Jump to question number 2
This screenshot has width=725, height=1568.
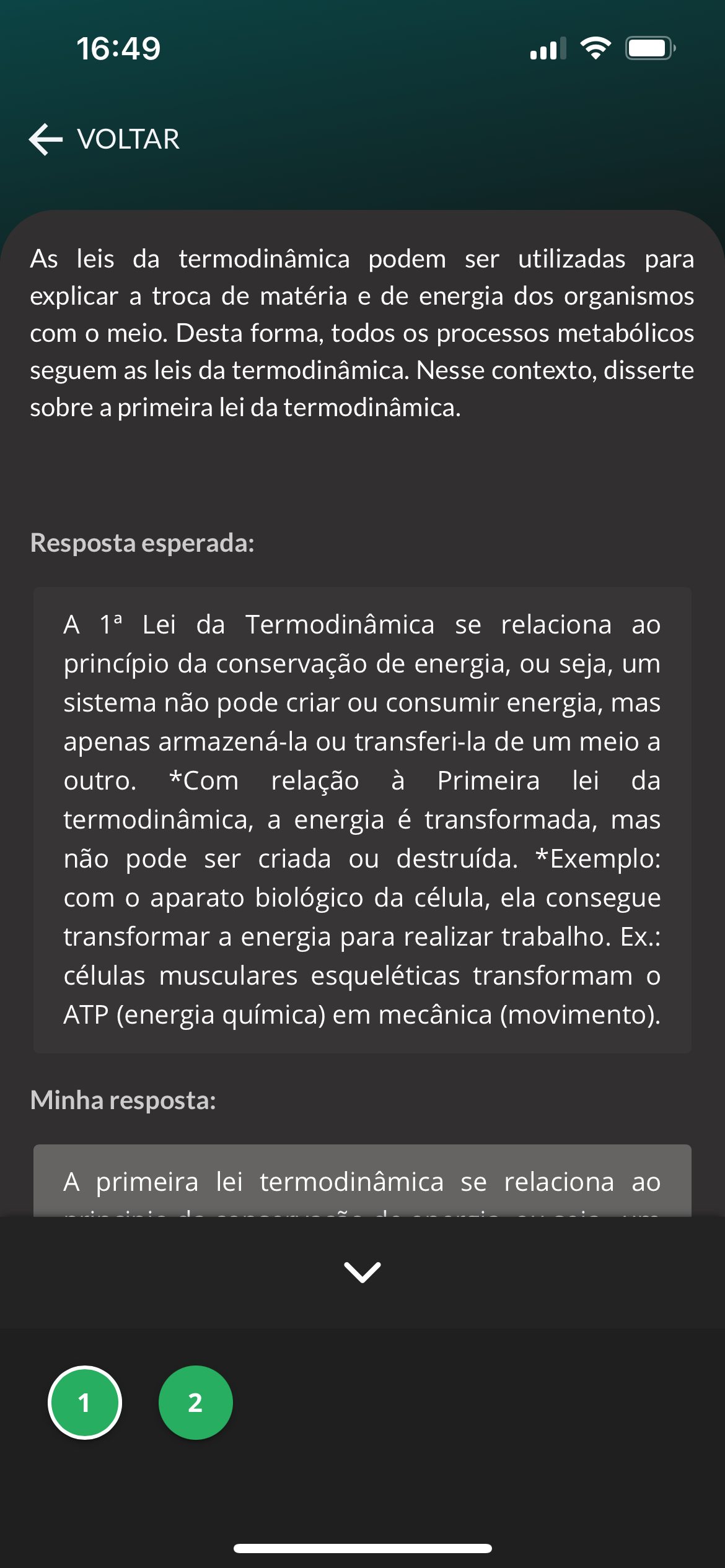pos(195,1402)
